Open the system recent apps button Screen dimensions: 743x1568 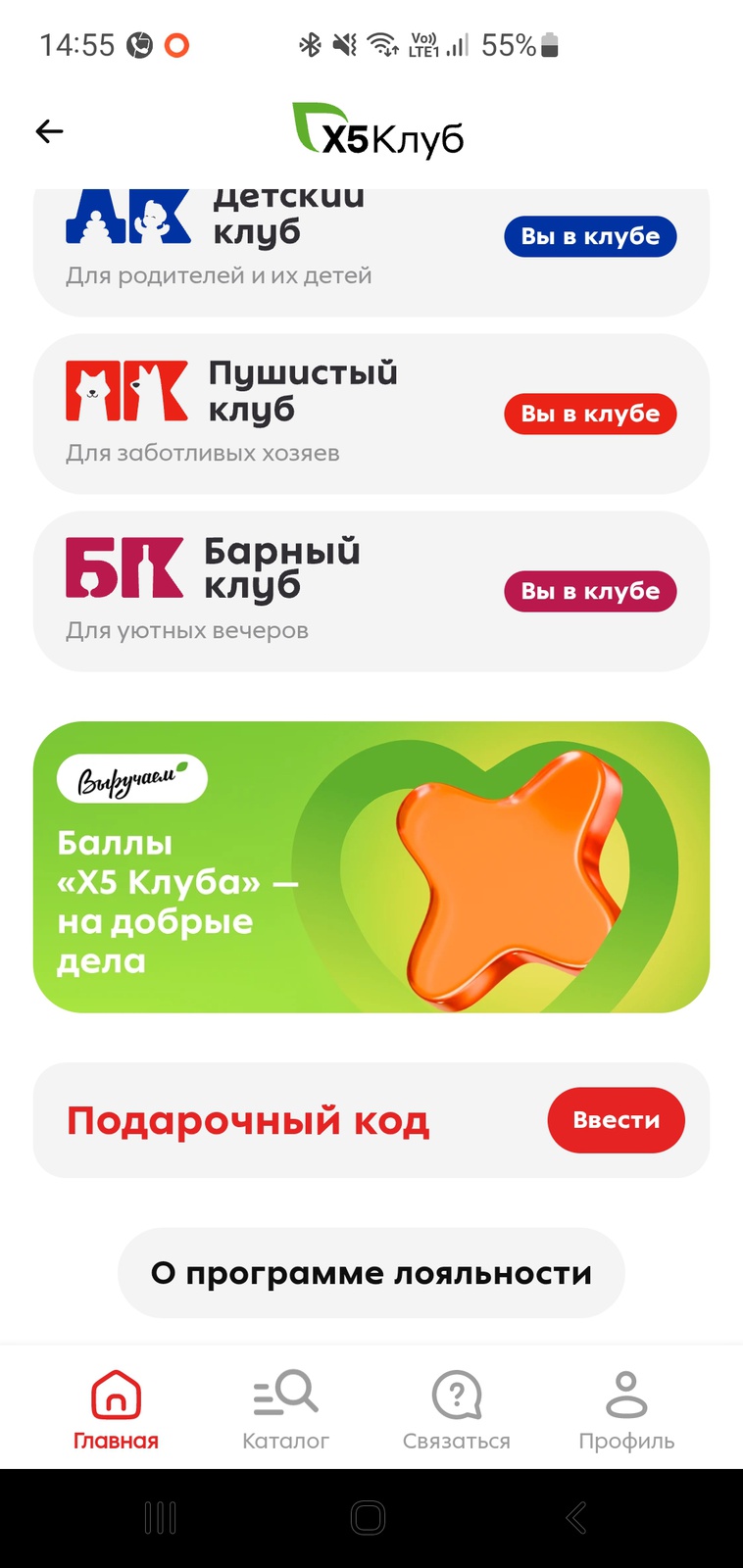[x=160, y=1518]
